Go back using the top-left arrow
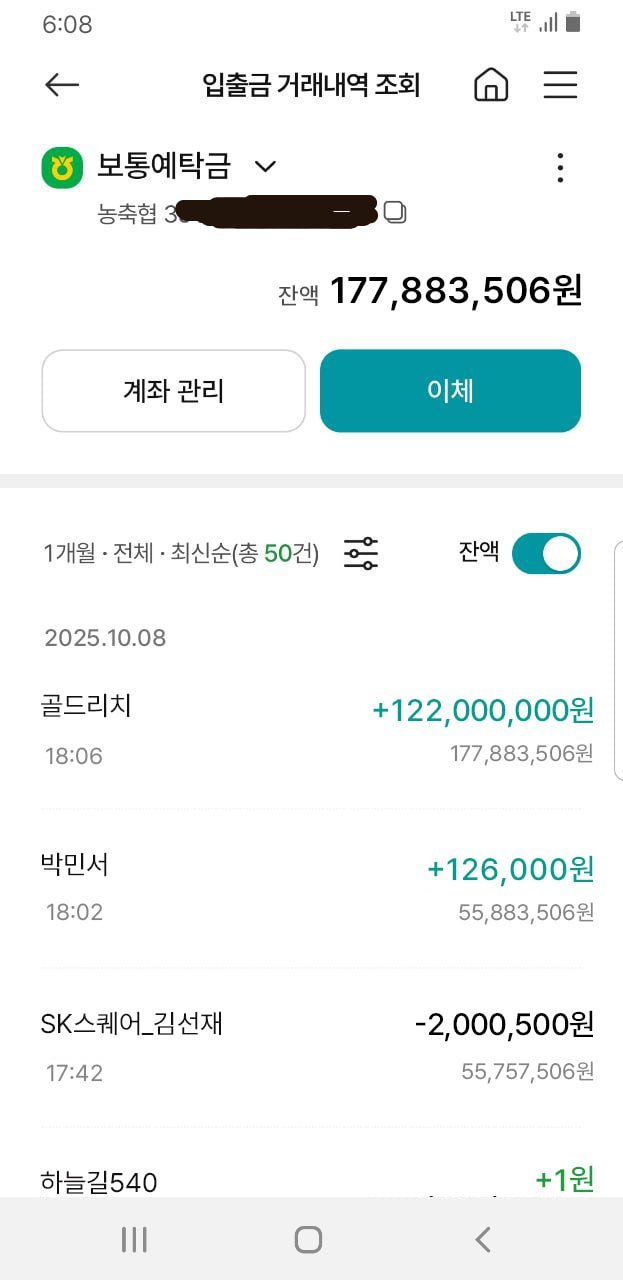This screenshot has width=623, height=1280. point(62,86)
